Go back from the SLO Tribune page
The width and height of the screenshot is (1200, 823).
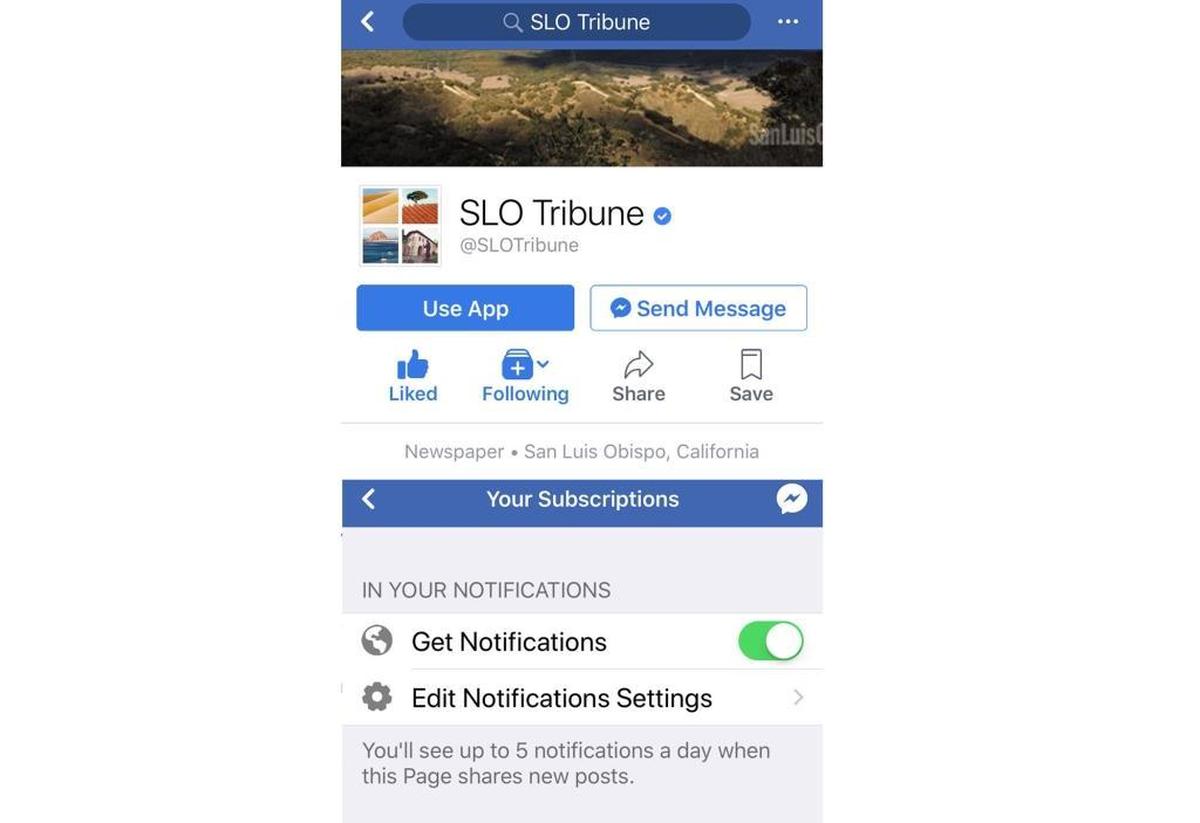click(368, 21)
